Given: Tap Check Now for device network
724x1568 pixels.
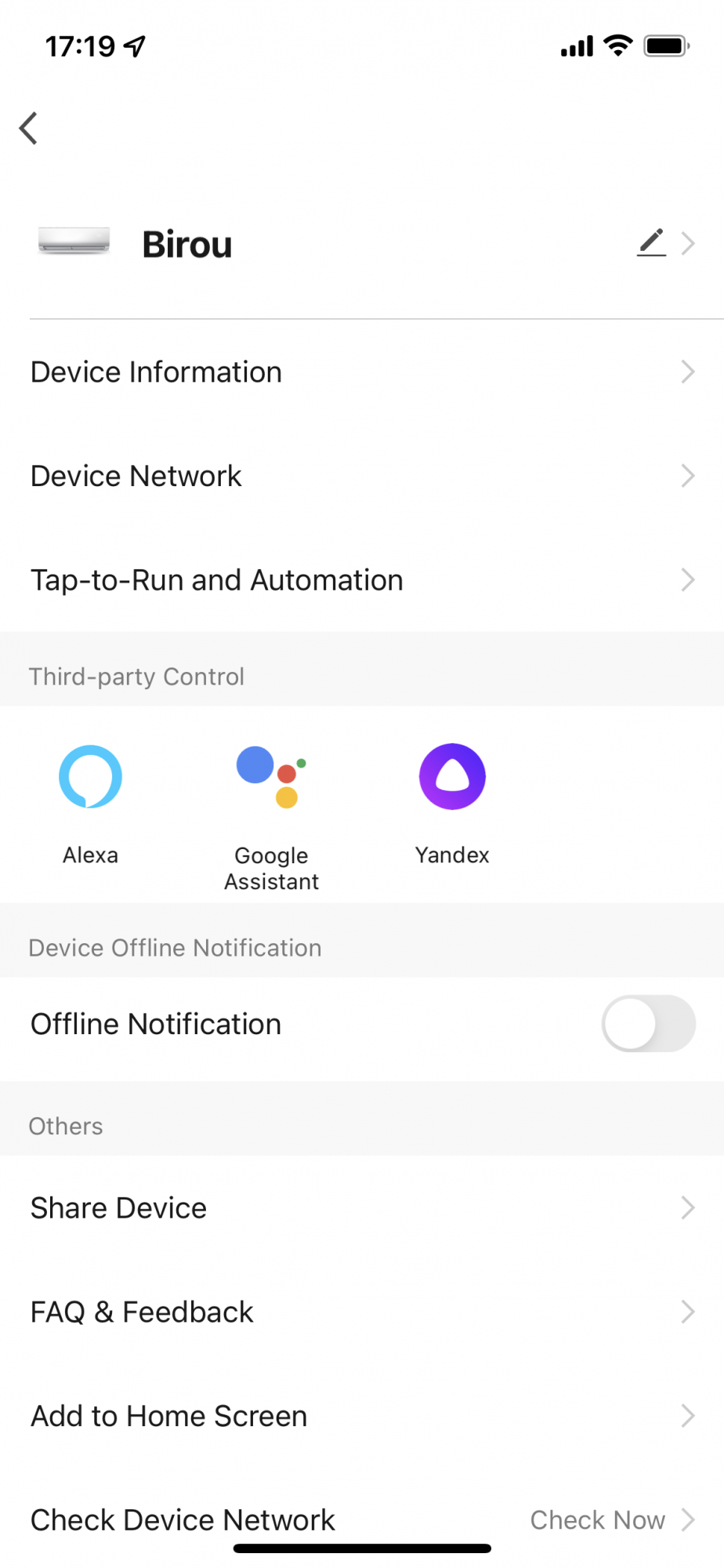Looking at the screenshot, I should pyautogui.click(x=598, y=1520).
